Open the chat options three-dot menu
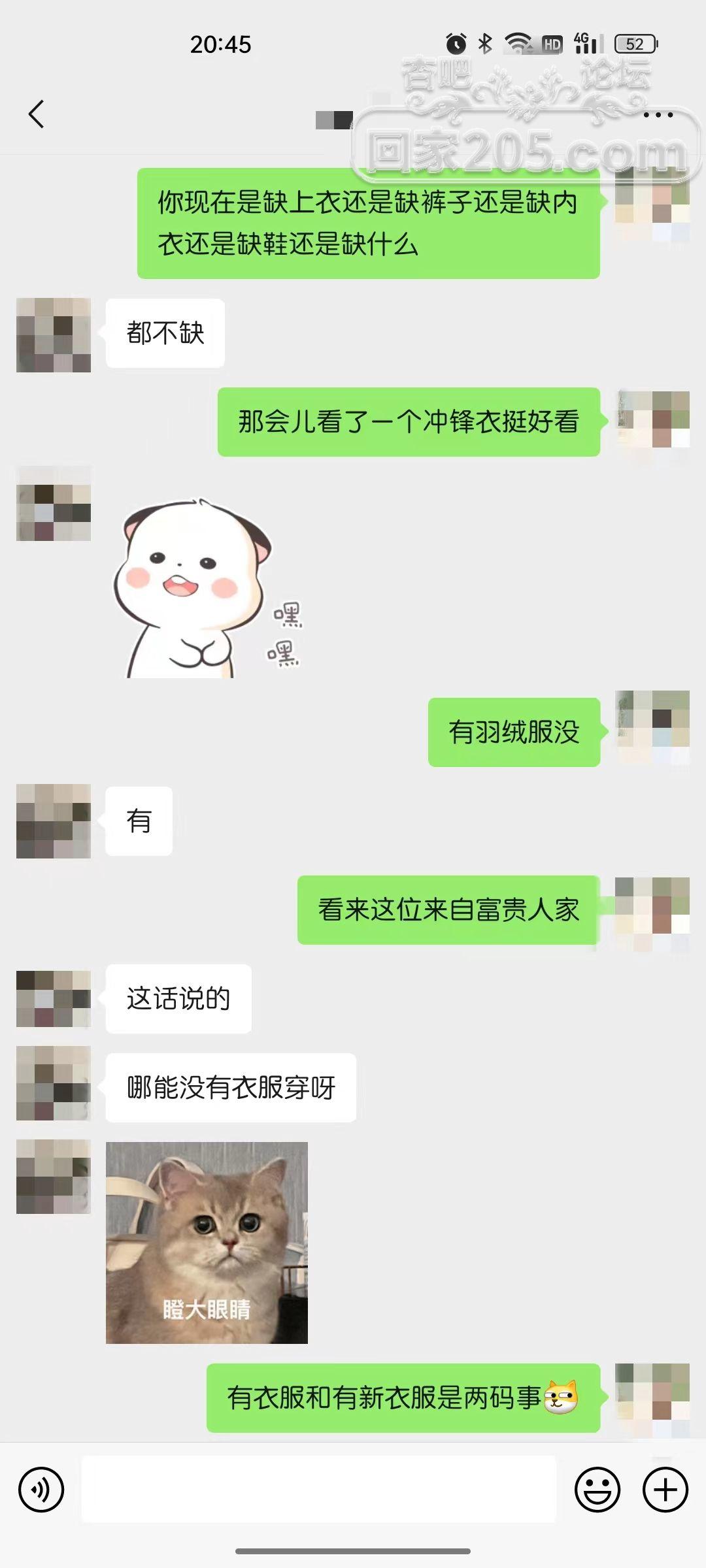Screen dimensions: 706x1568 click(658, 115)
